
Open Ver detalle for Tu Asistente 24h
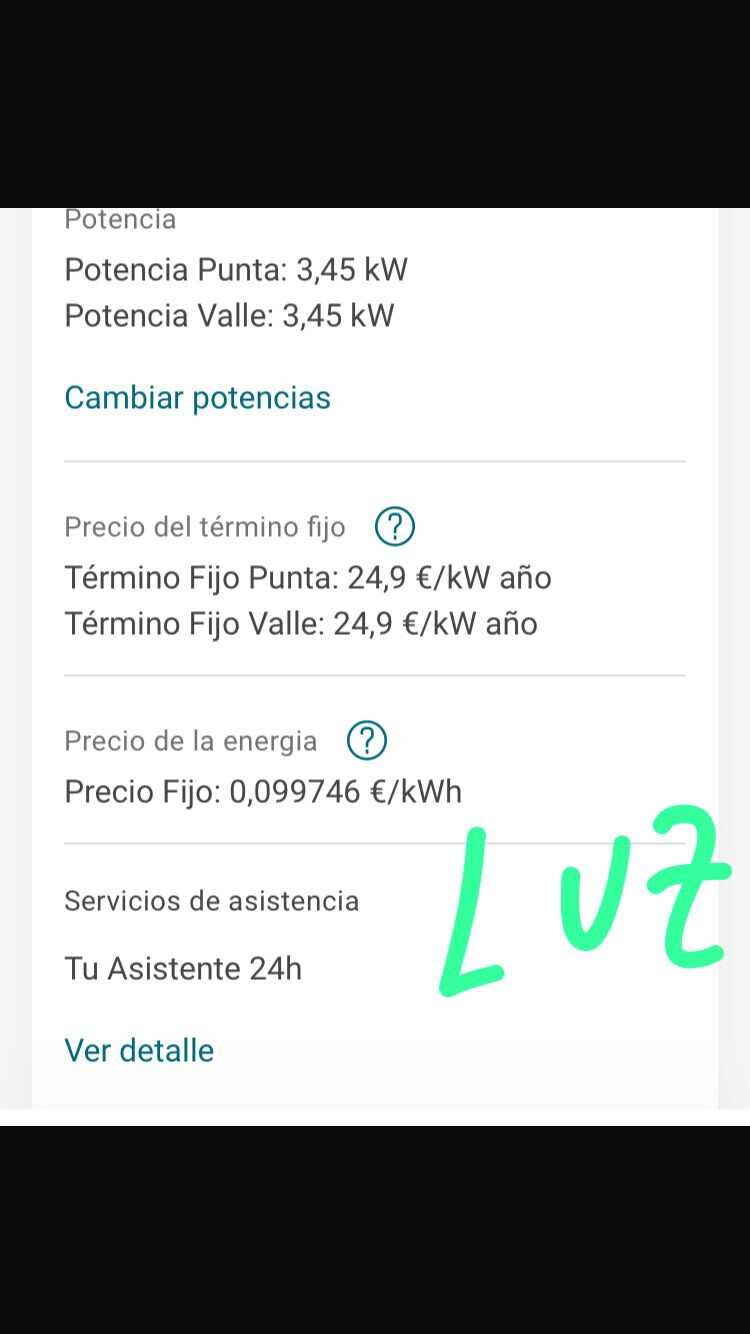139,1050
